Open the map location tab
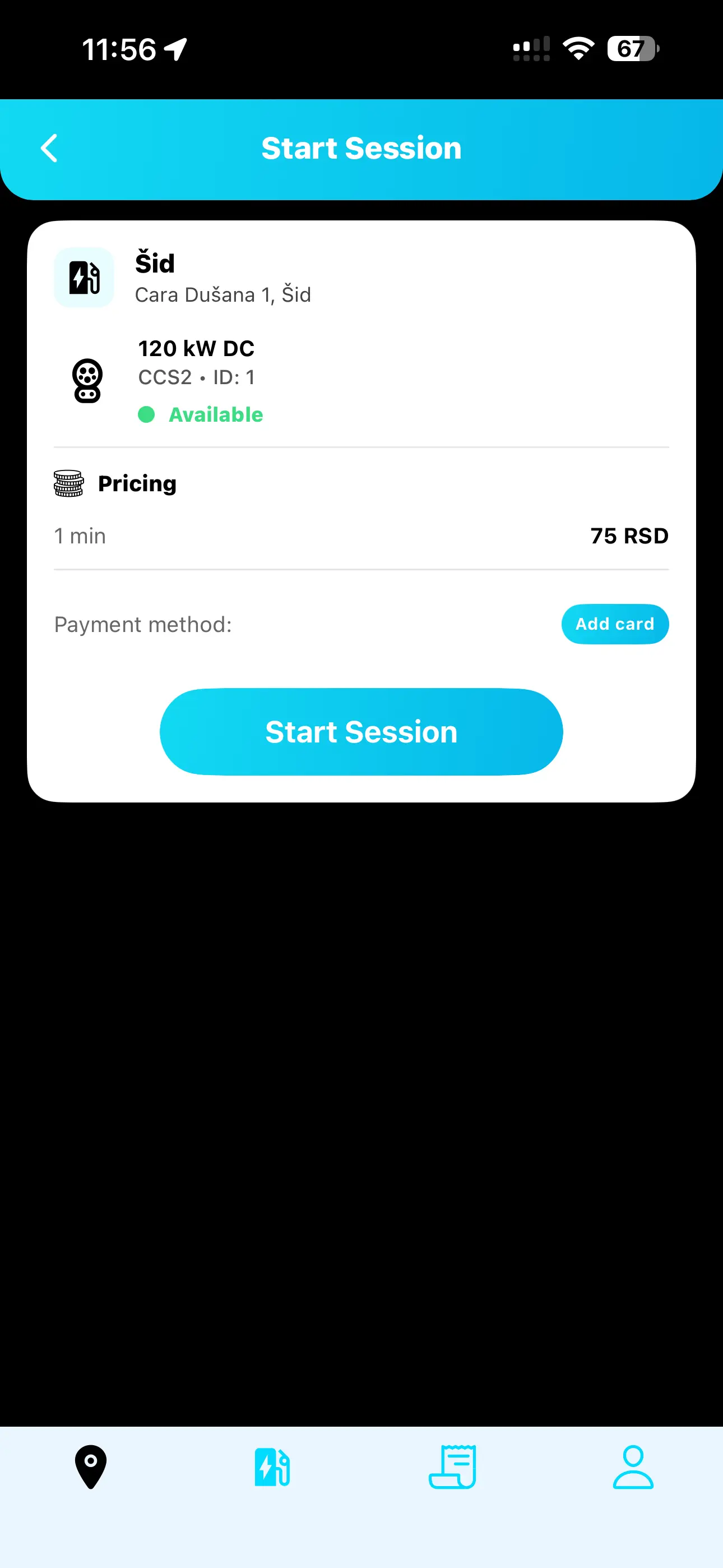The image size is (723, 1568). tap(91, 1467)
